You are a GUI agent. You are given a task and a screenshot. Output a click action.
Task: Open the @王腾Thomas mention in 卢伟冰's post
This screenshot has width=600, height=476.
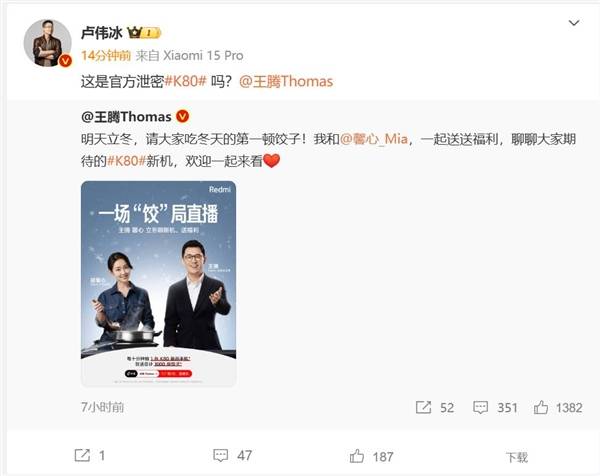pyautogui.click(x=287, y=81)
